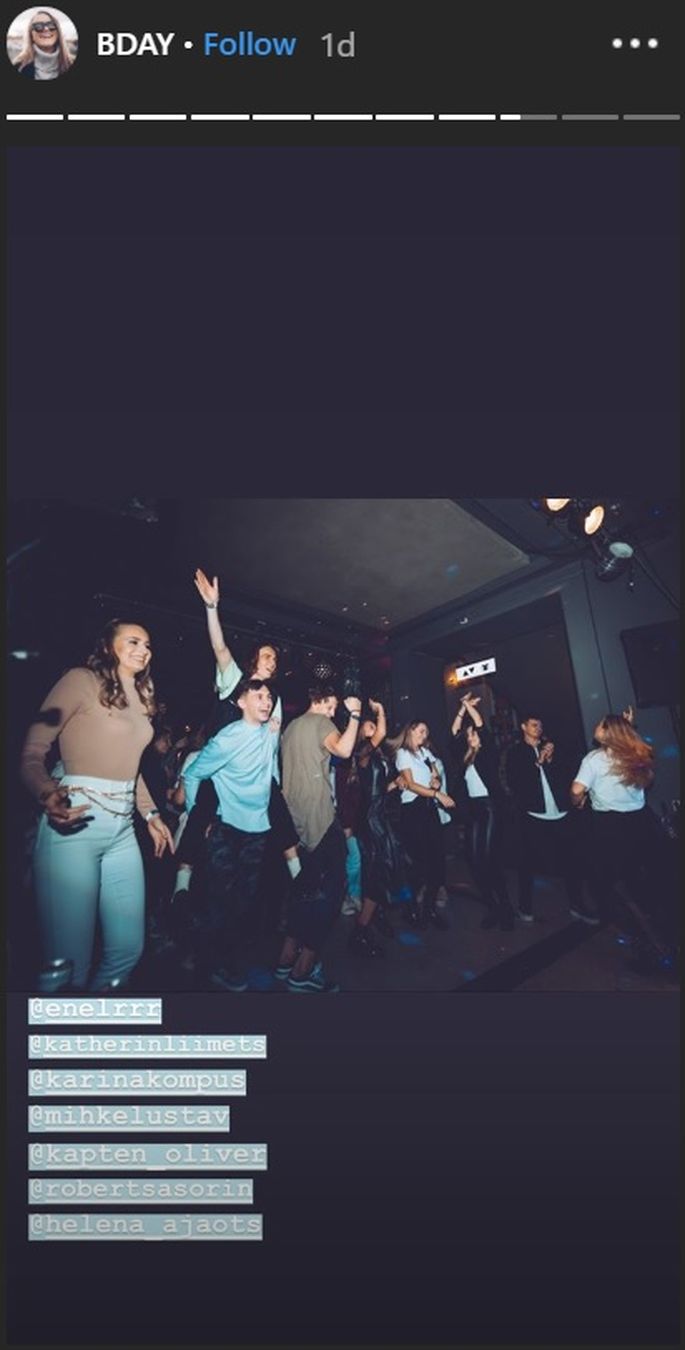The height and width of the screenshot is (1350, 685).
Task: Open the @helena_ajaots mention
Action: 145,1226
